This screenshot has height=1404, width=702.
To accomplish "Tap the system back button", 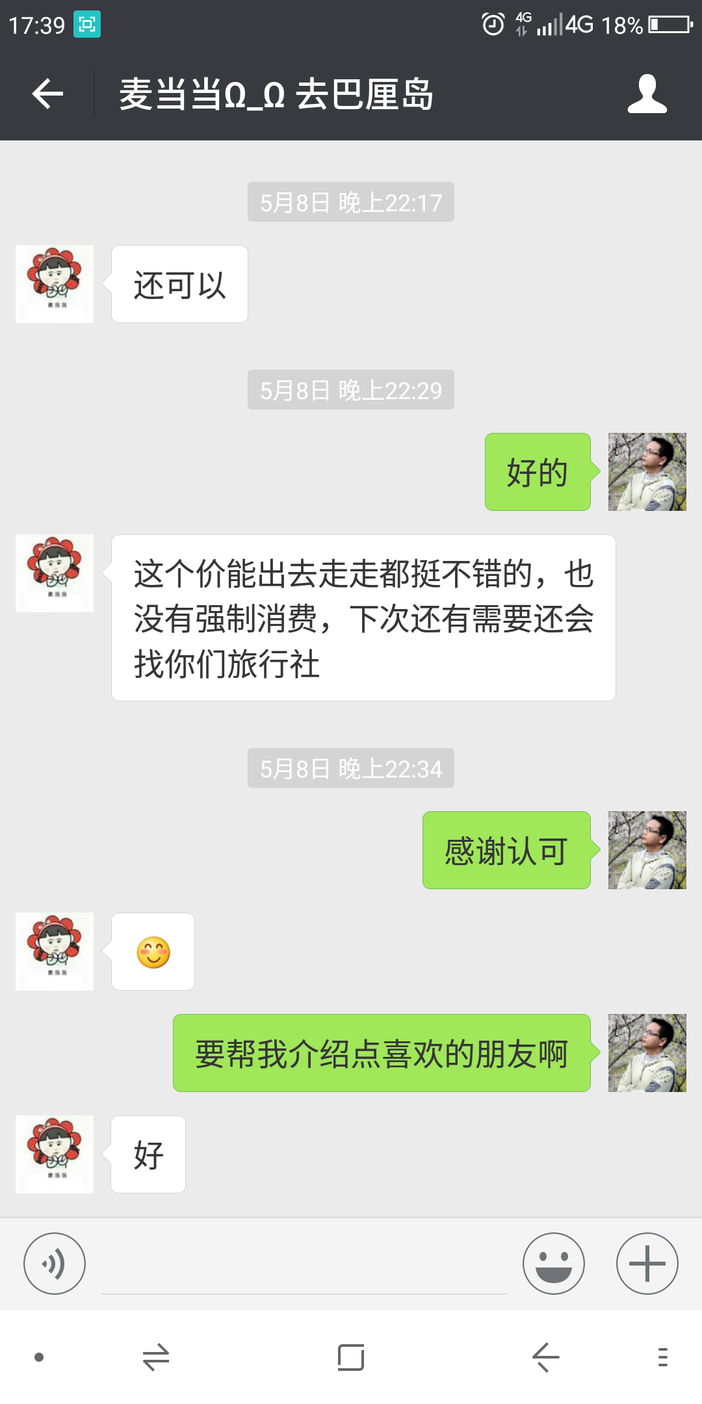I will tap(546, 1357).
